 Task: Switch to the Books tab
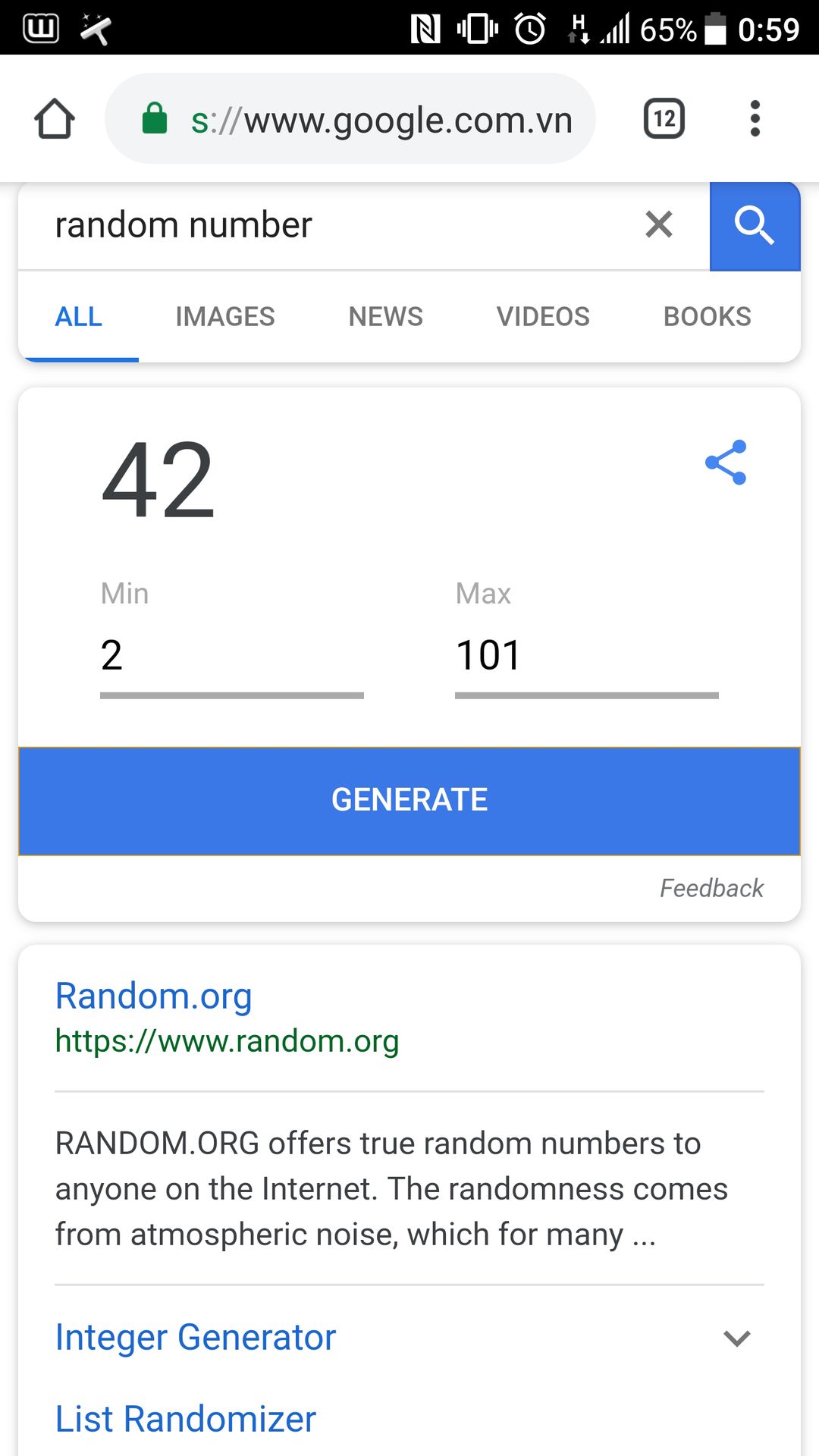coord(707,316)
